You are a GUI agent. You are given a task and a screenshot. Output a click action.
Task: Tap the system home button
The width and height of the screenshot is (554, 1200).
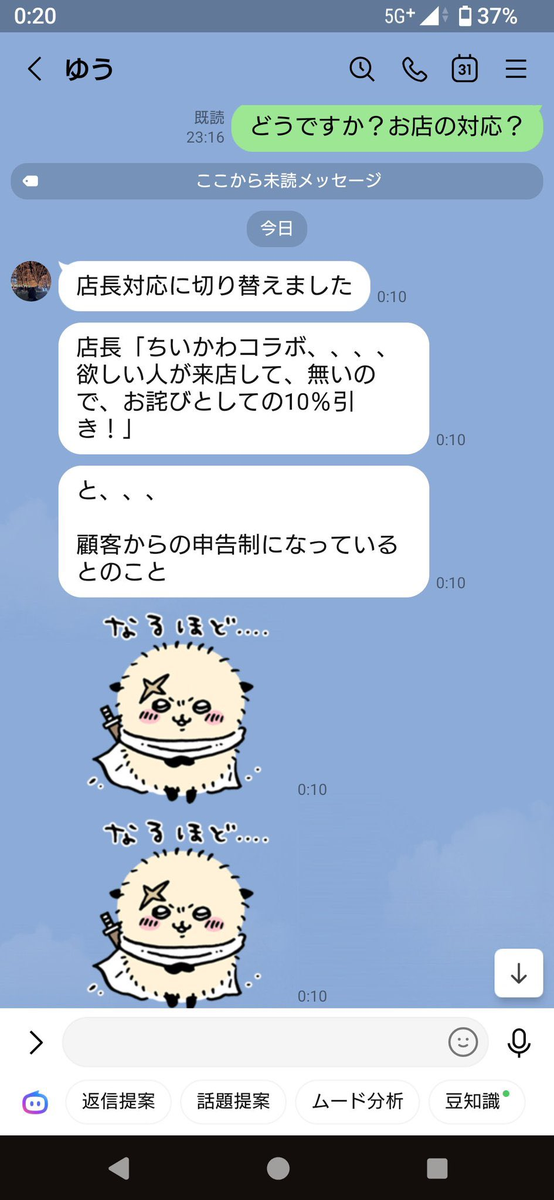[x=278, y=1168]
